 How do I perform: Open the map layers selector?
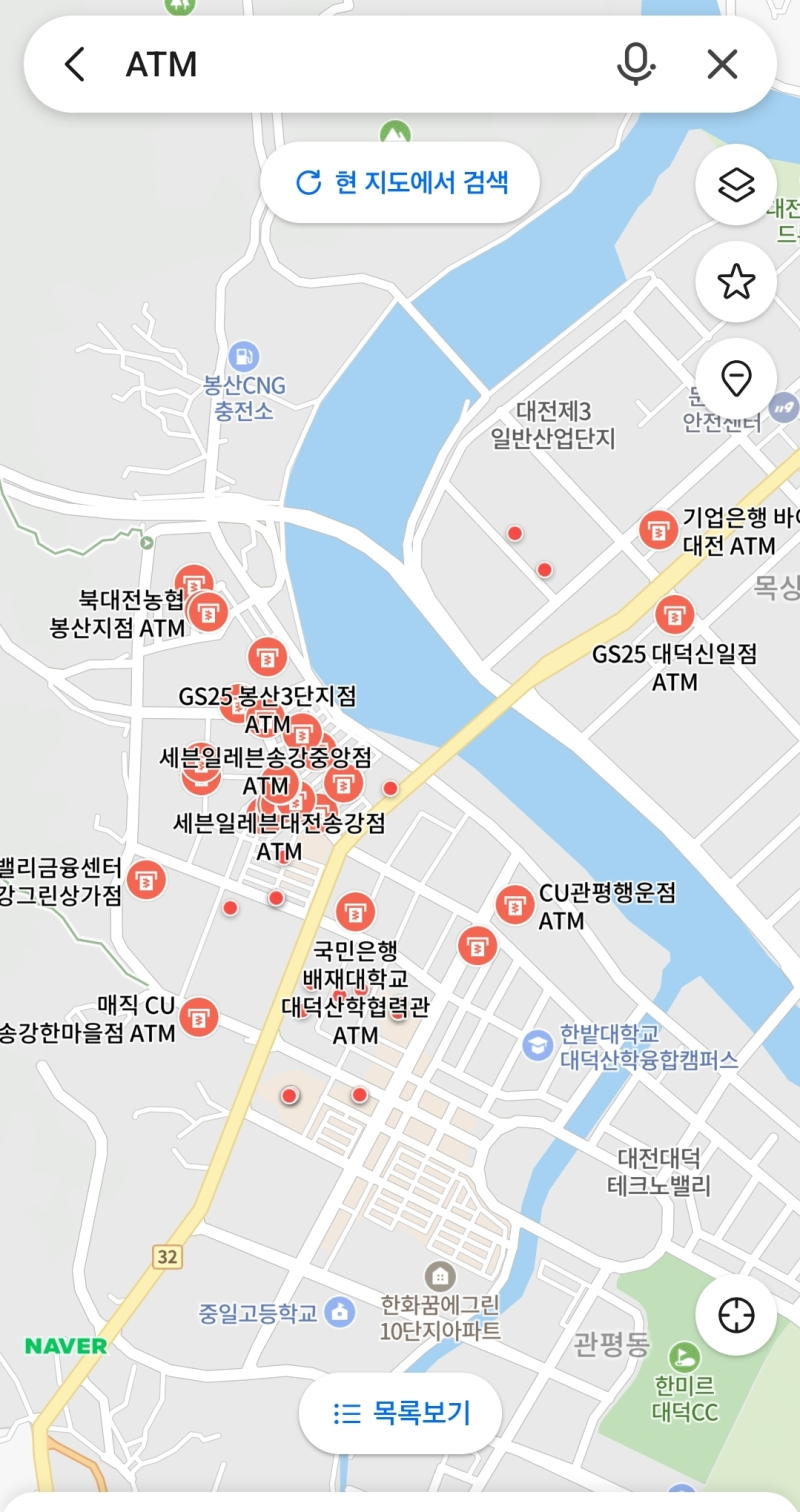tap(736, 185)
